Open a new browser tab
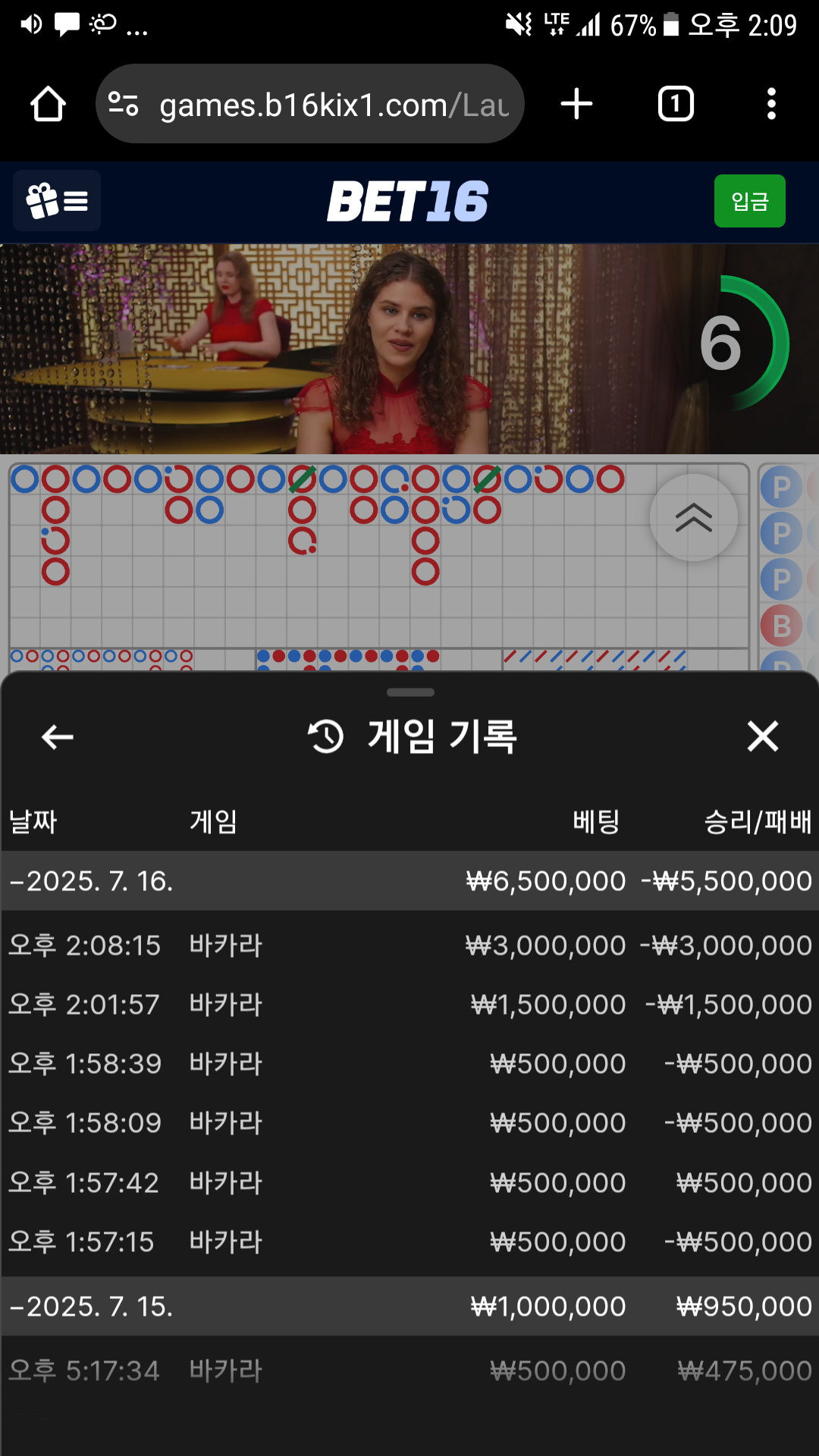The width and height of the screenshot is (819, 1456). coord(576,104)
